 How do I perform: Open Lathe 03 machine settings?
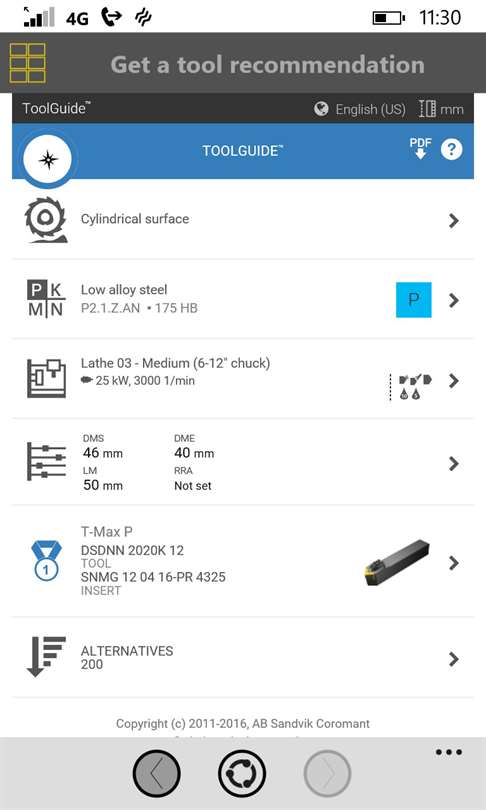[243, 379]
